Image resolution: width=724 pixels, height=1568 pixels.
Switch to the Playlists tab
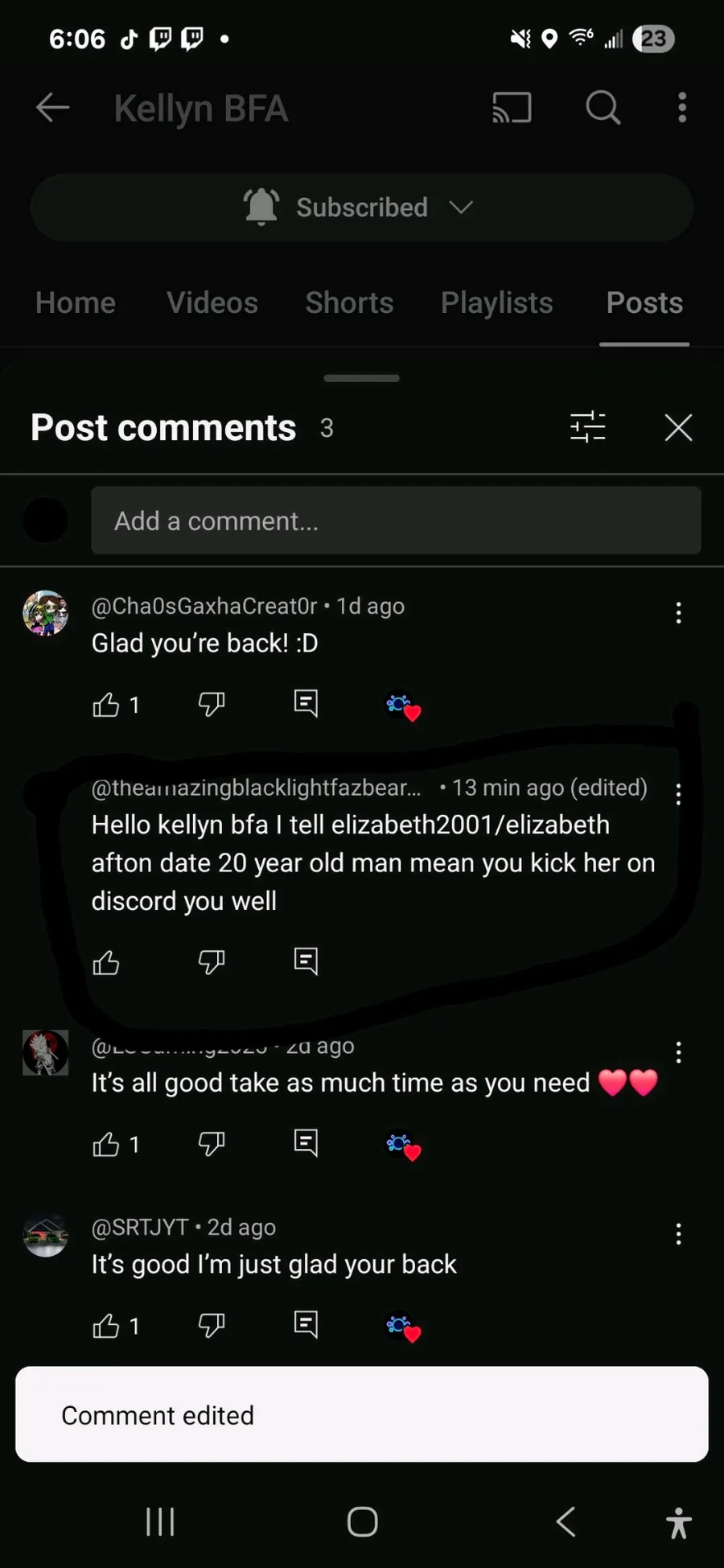pyautogui.click(x=496, y=303)
